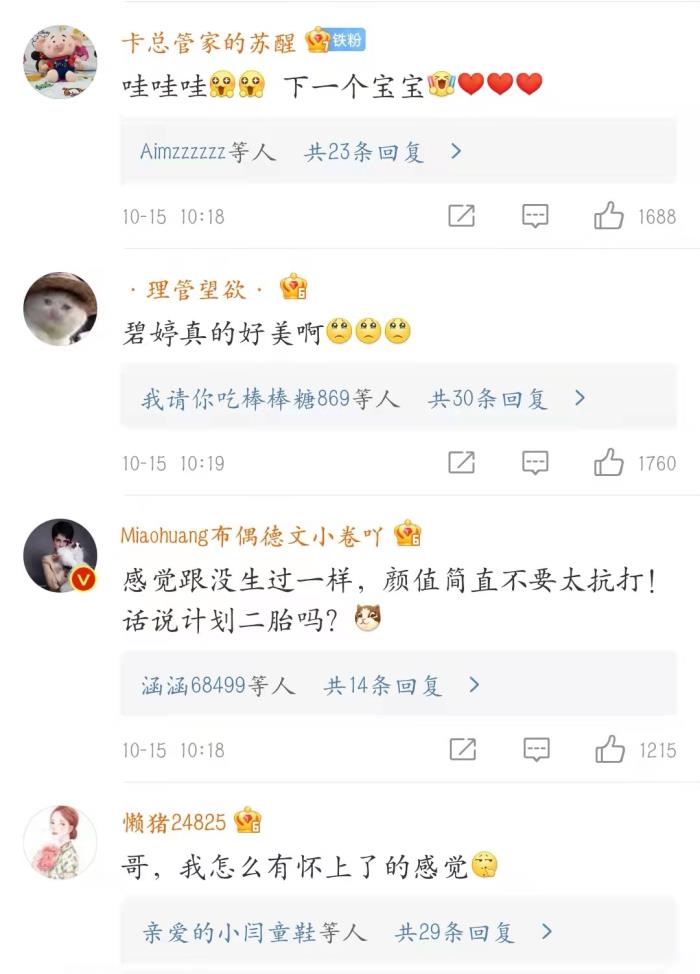Repost the 感觉跟没生过一样 comment

(x=461, y=749)
